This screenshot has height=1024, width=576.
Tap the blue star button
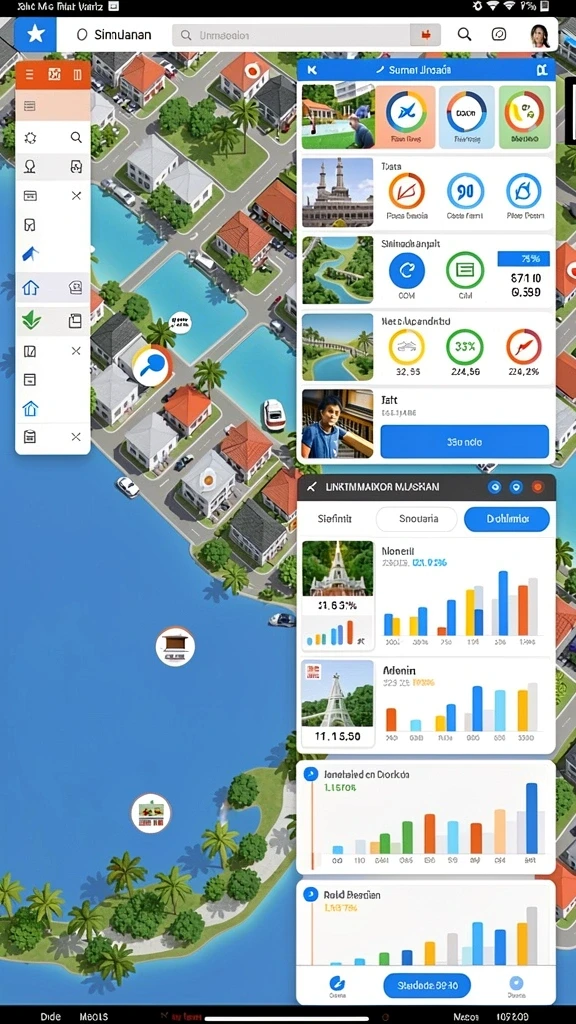click(x=35, y=35)
